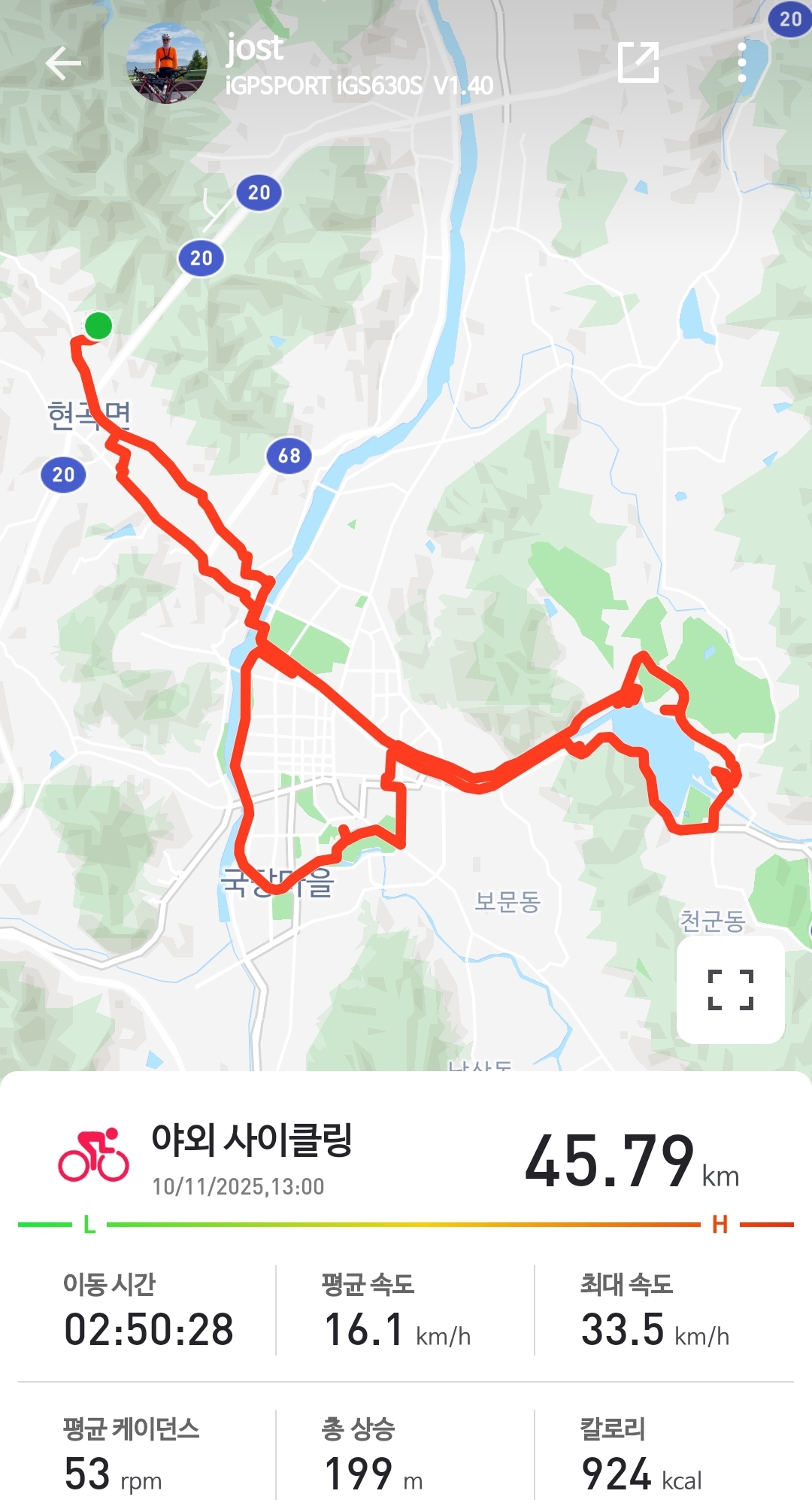812x1512 pixels.
Task: Share this cycling activity
Action: 638,63
